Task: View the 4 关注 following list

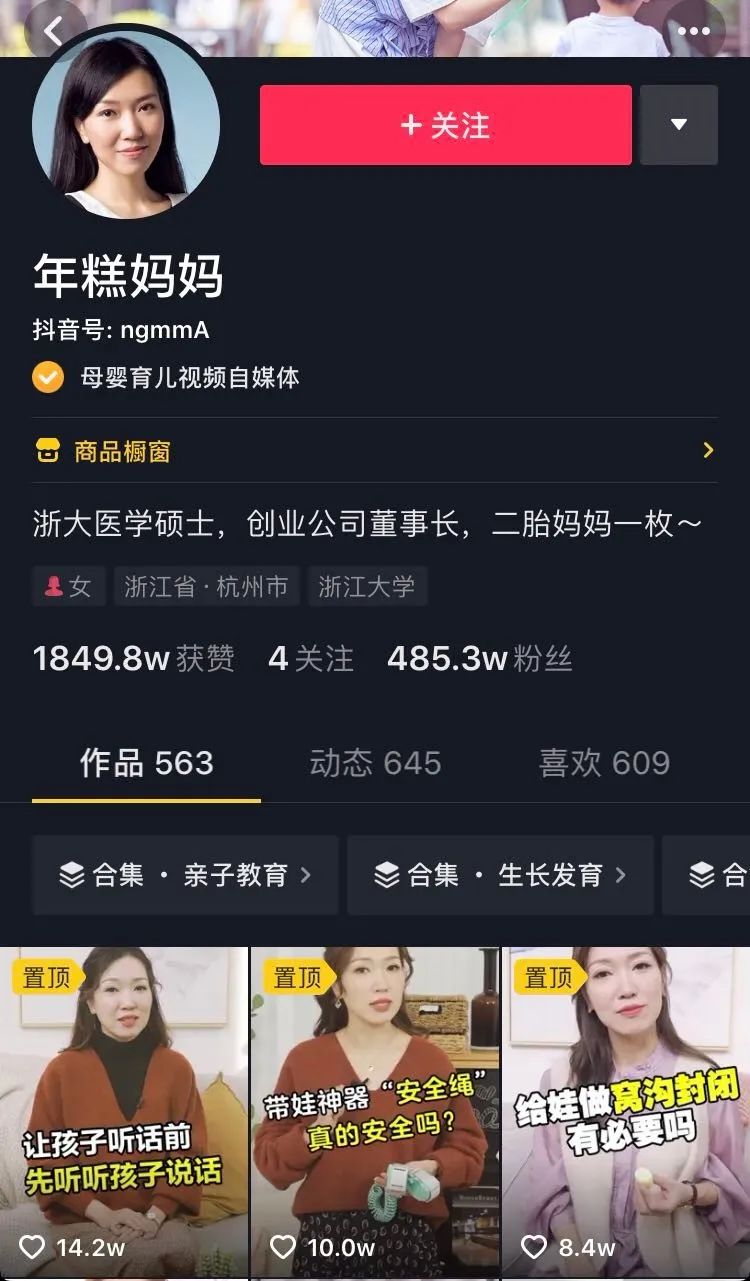Action: tap(310, 659)
